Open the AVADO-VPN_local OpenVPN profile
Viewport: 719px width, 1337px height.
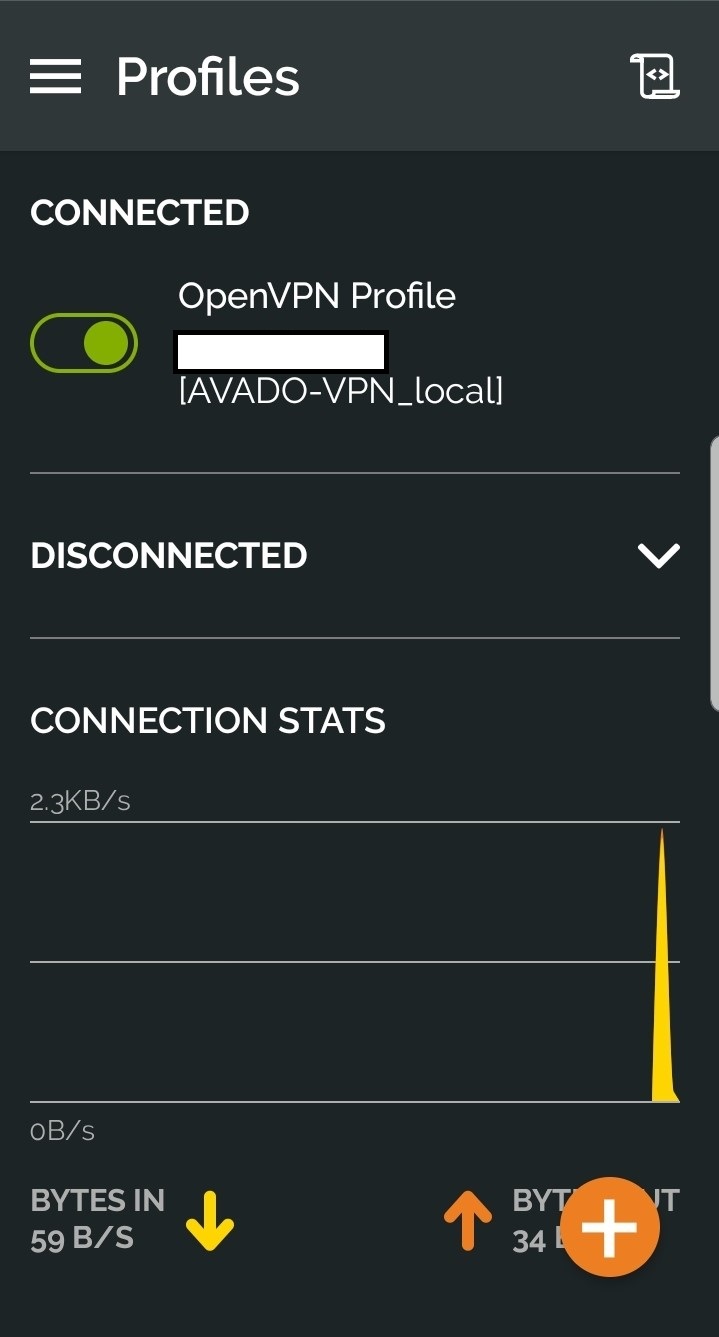click(340, 343)
